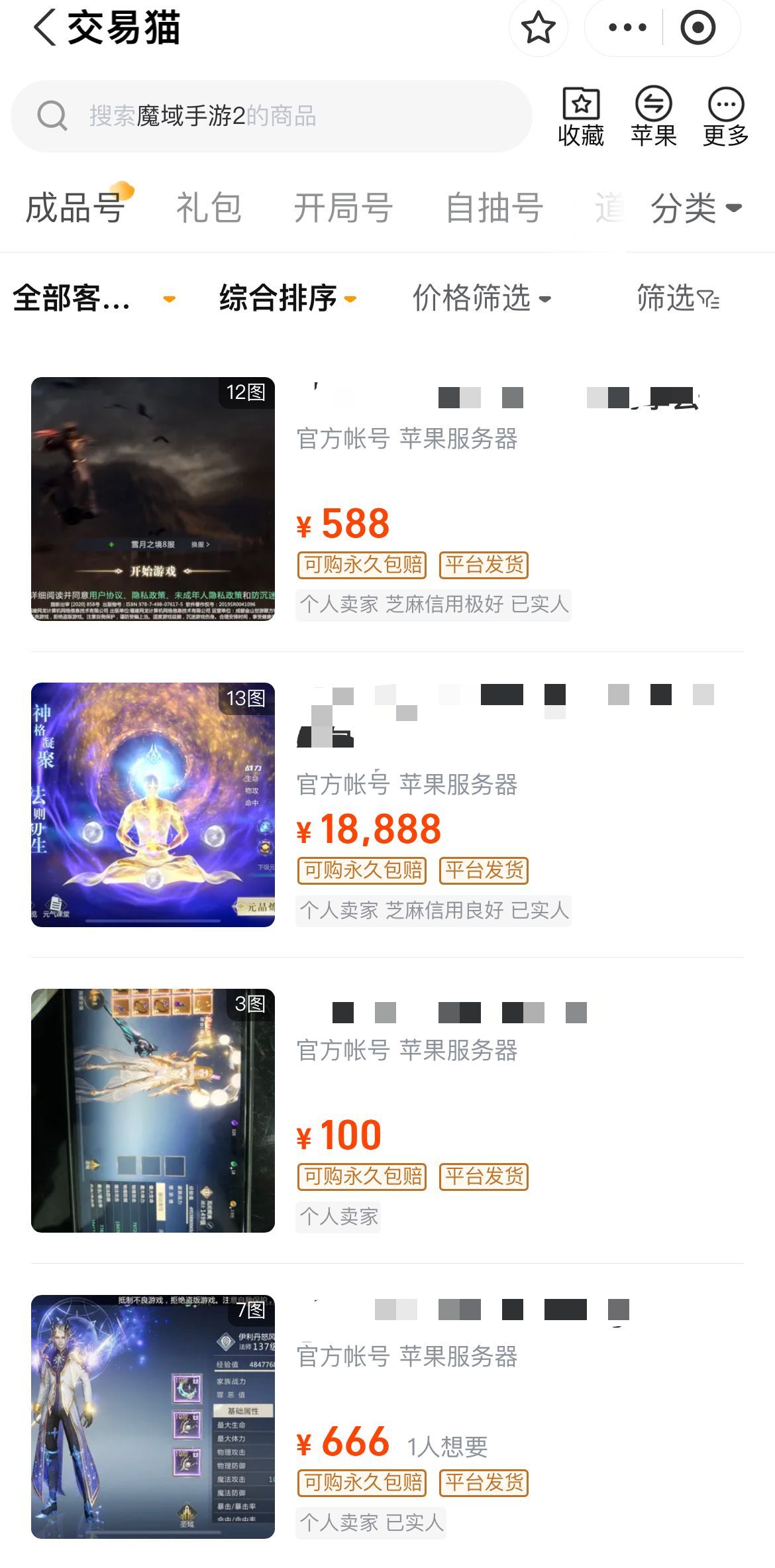Open the three-dot more options menu
This screenshot has height=1568, width=775.
[x=627, y=28]
